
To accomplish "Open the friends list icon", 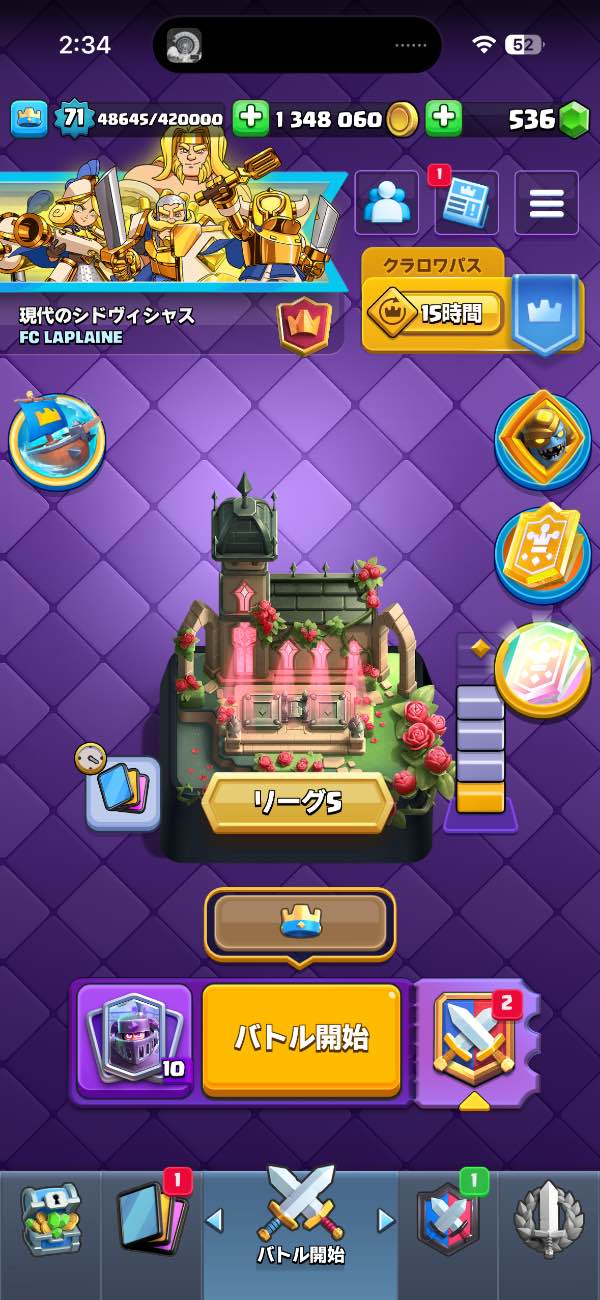I will coord(386,203).
